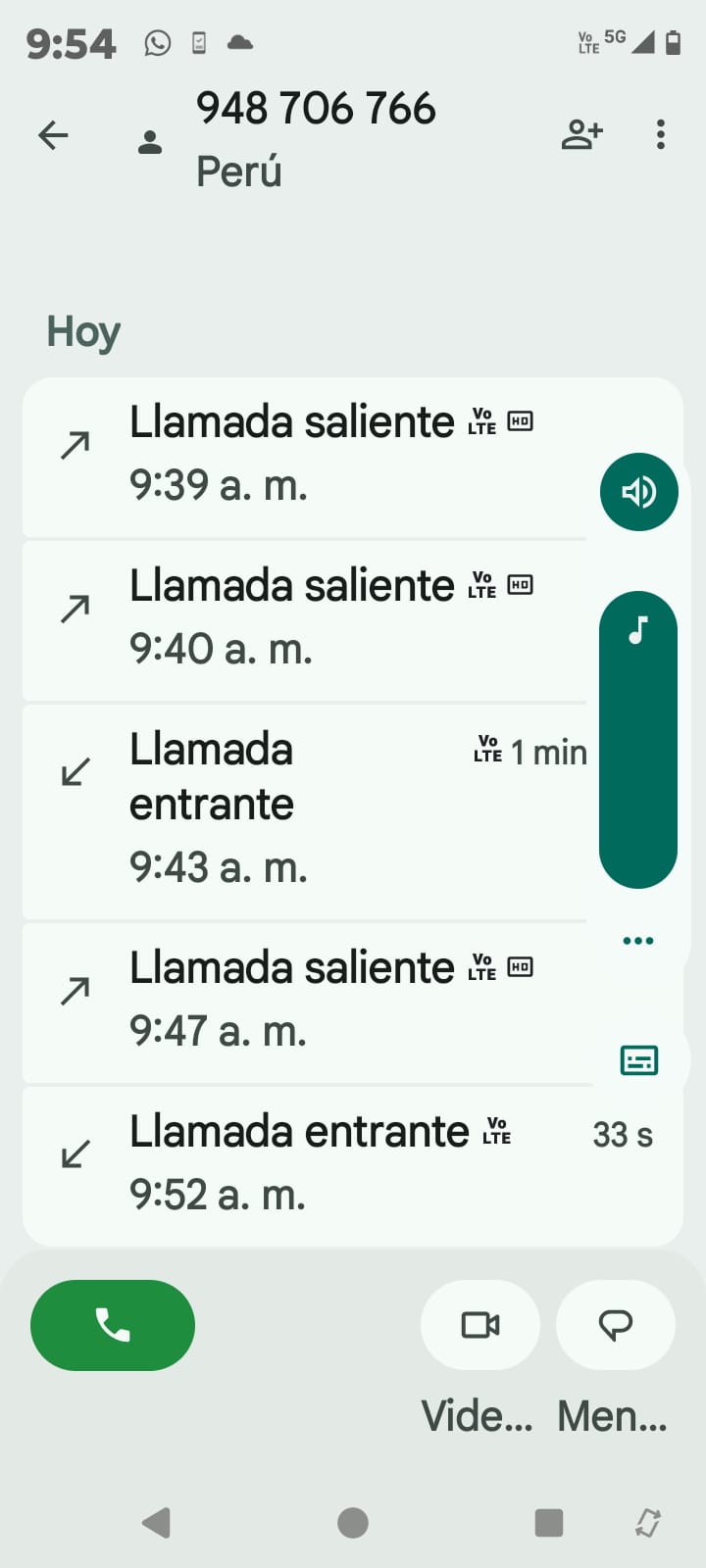
Task: Go back from call history
Action: click(x=53, y=135)
